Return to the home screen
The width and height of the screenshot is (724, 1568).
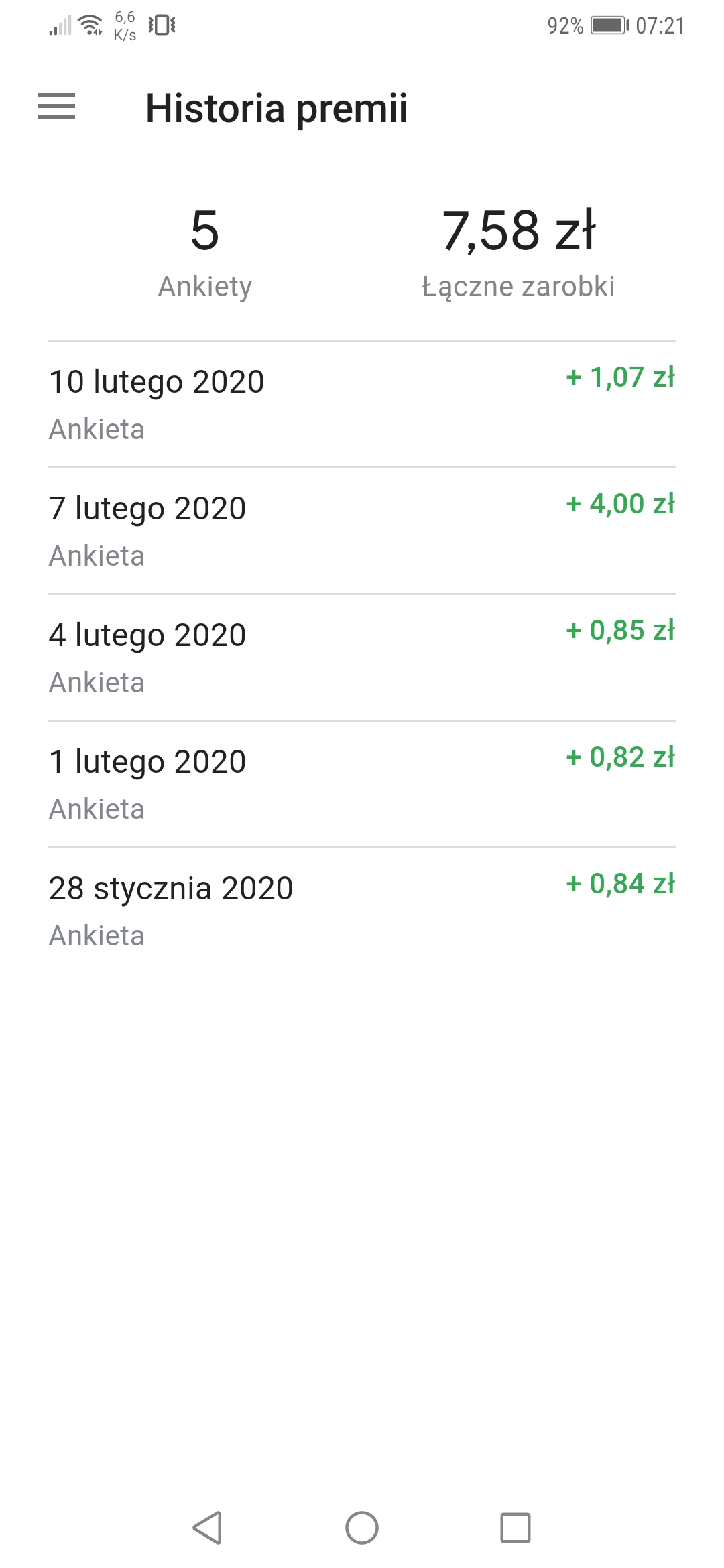pos(362,1528)
